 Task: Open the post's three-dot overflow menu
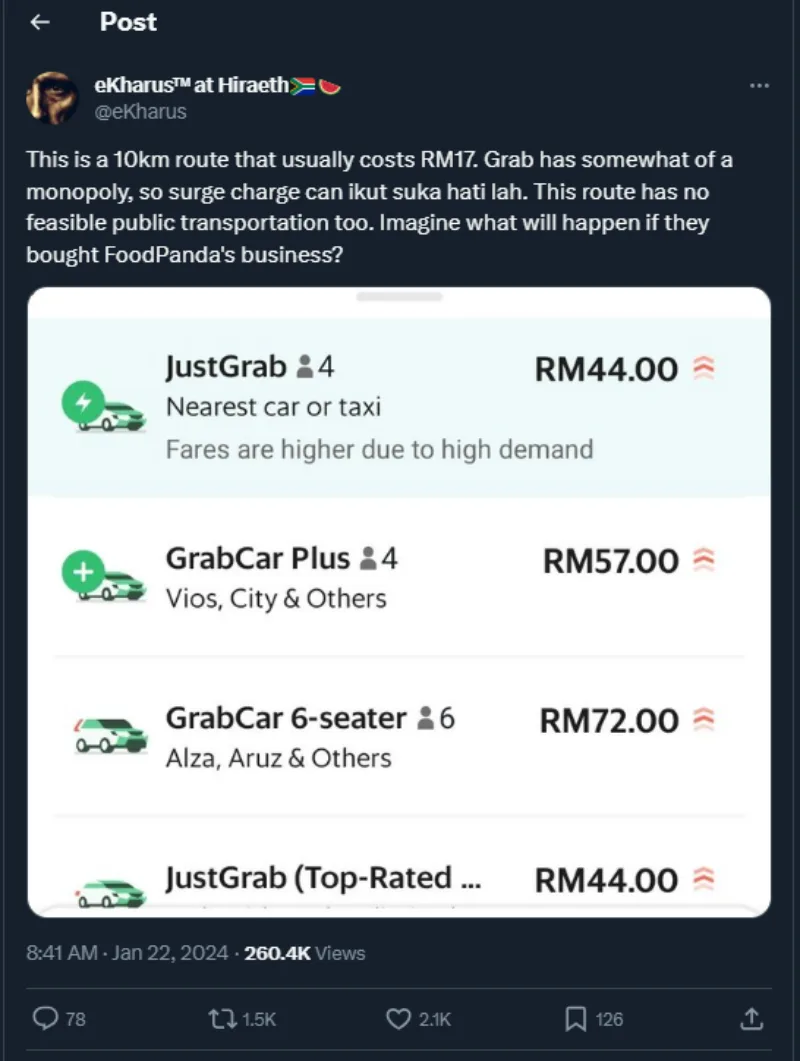(759, 86)
